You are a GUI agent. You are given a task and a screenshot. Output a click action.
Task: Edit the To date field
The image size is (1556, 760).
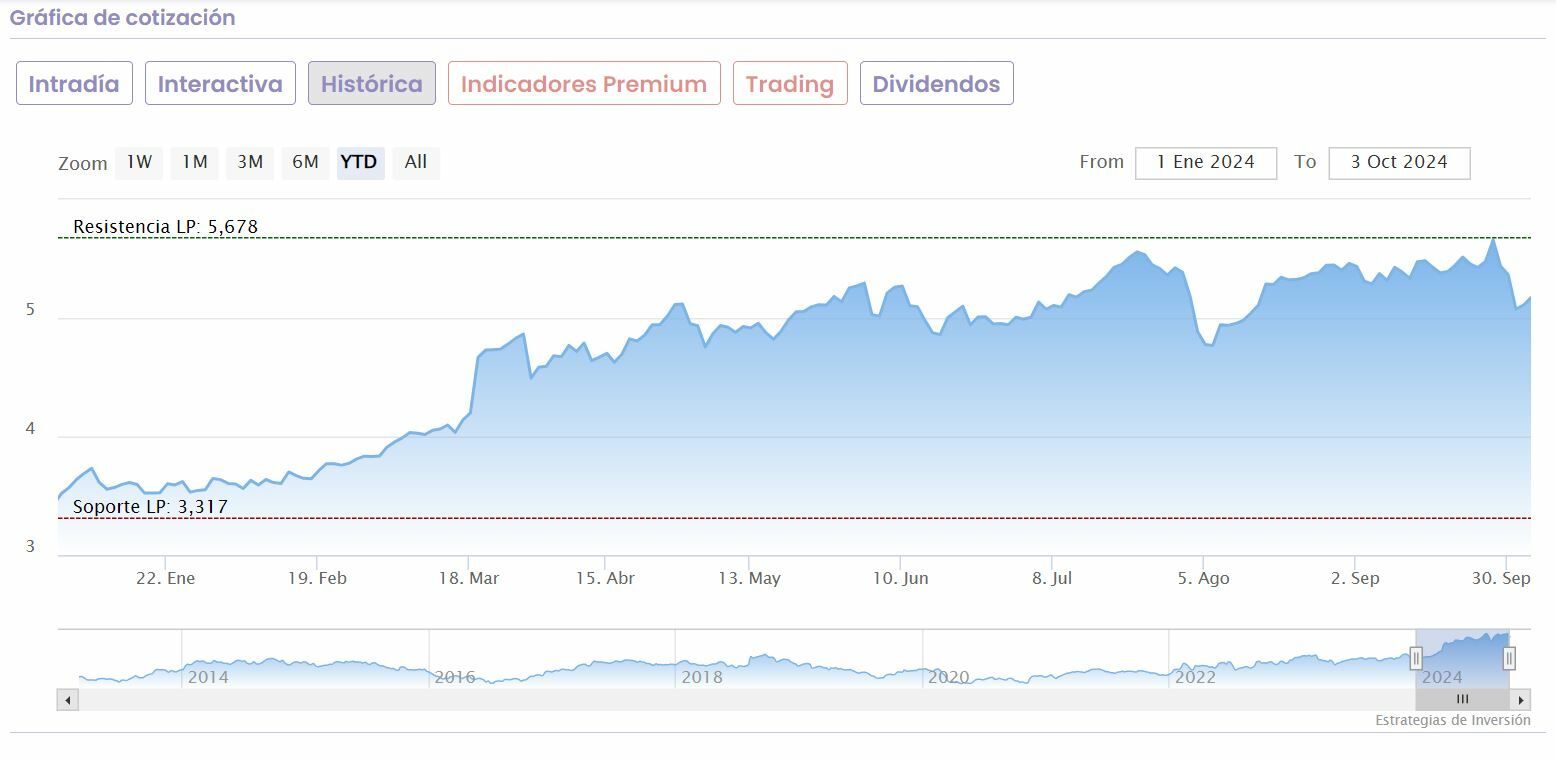tap(1399, 163)
